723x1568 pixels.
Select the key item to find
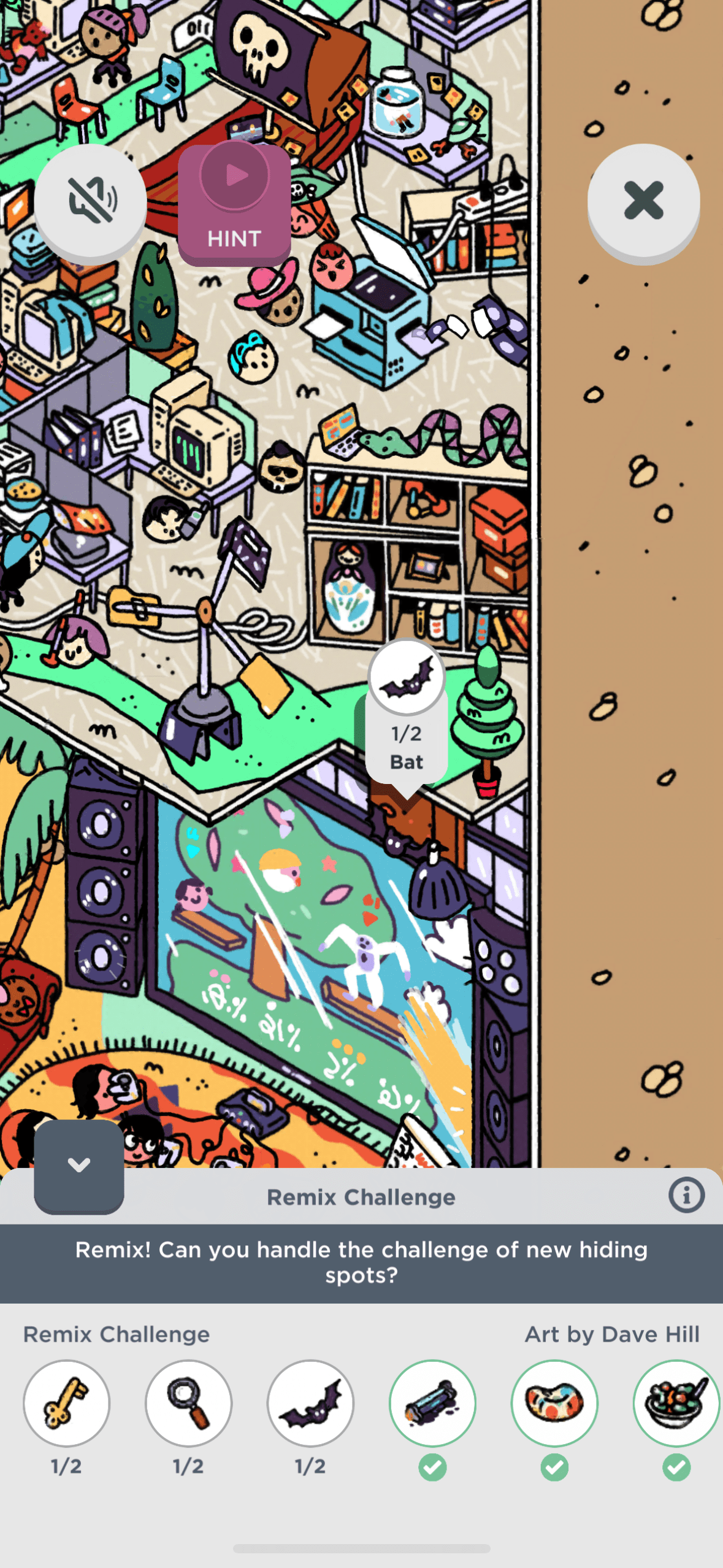[x=66, y=1403]
